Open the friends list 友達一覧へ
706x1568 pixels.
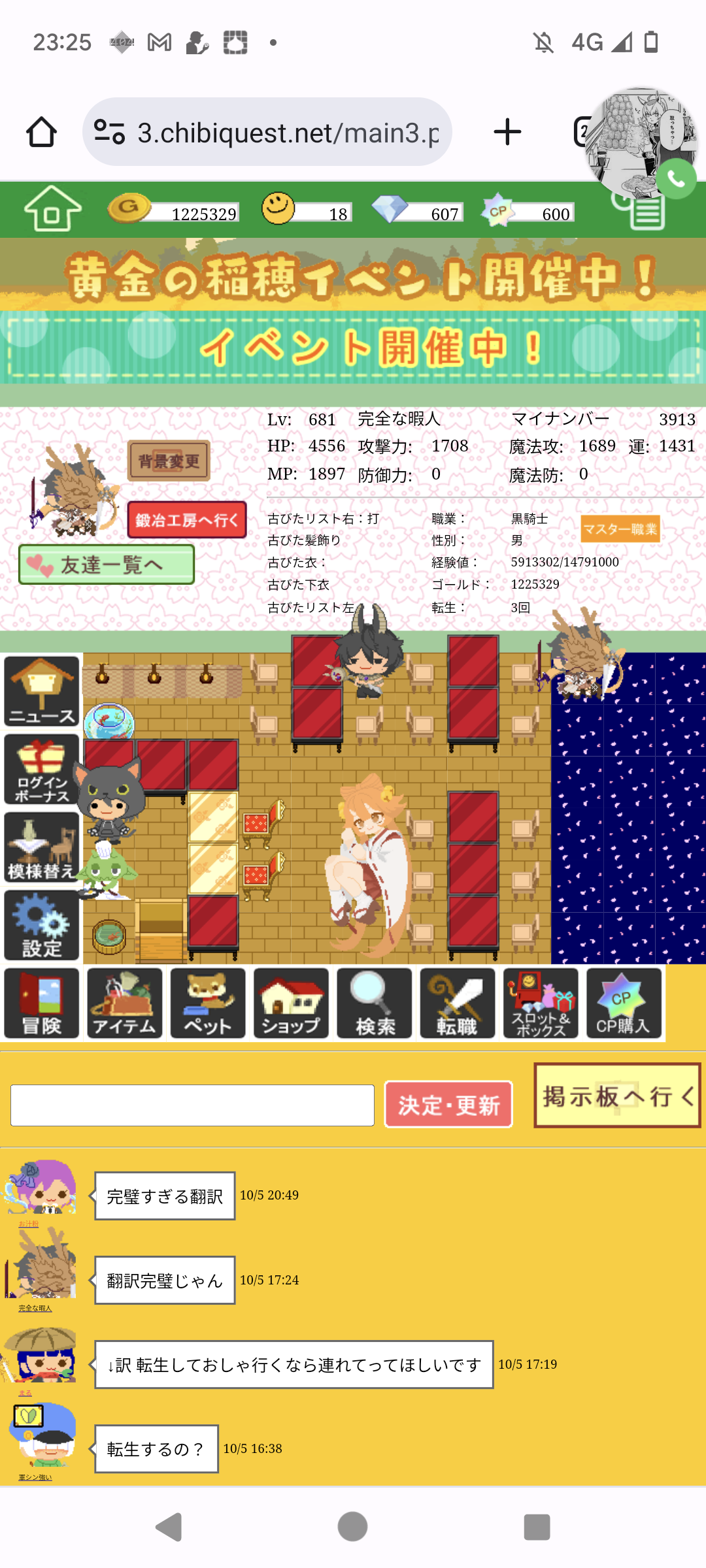tap(107, 564)
